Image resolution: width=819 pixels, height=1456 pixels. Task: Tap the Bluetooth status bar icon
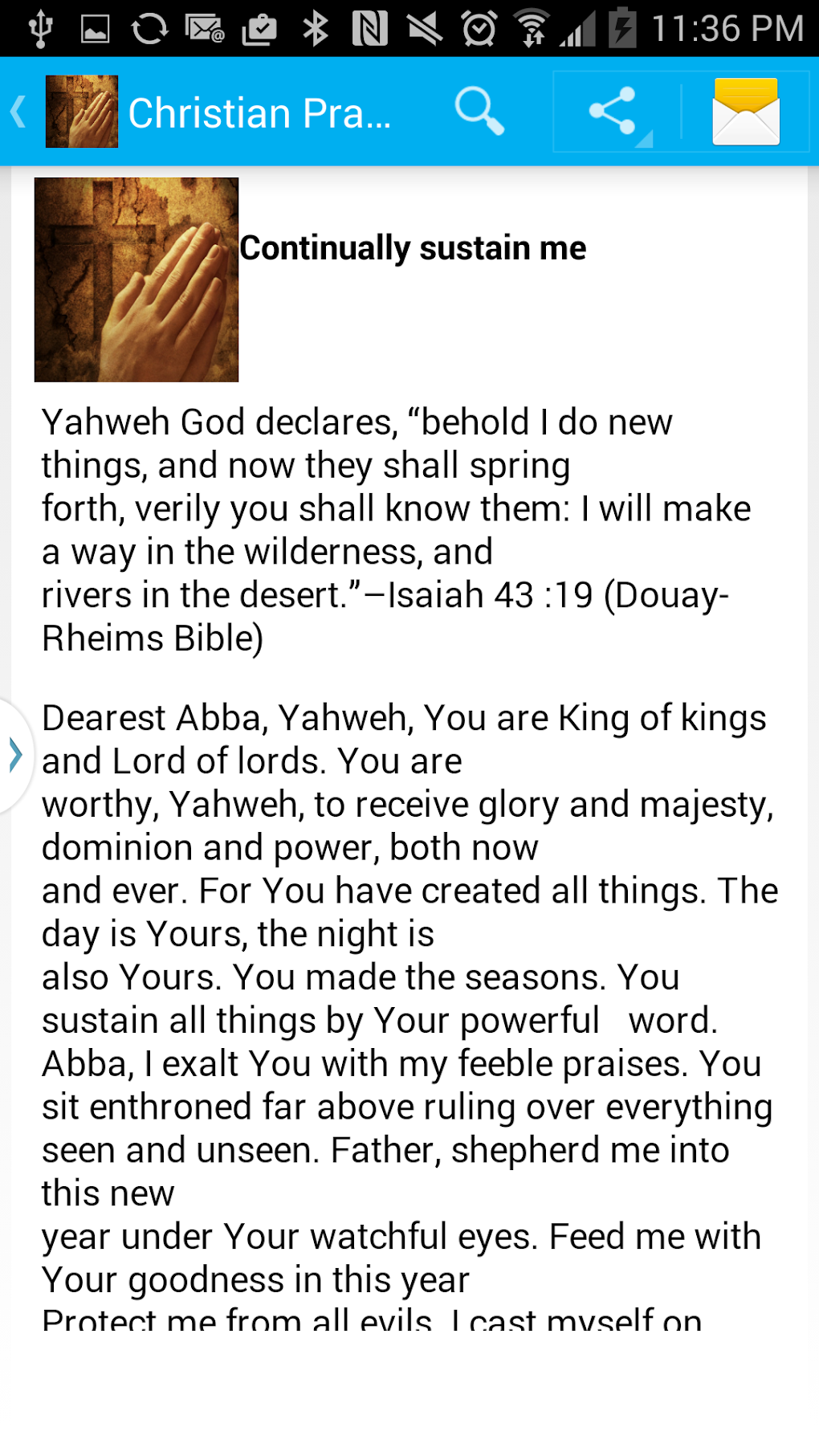(313, 27)
